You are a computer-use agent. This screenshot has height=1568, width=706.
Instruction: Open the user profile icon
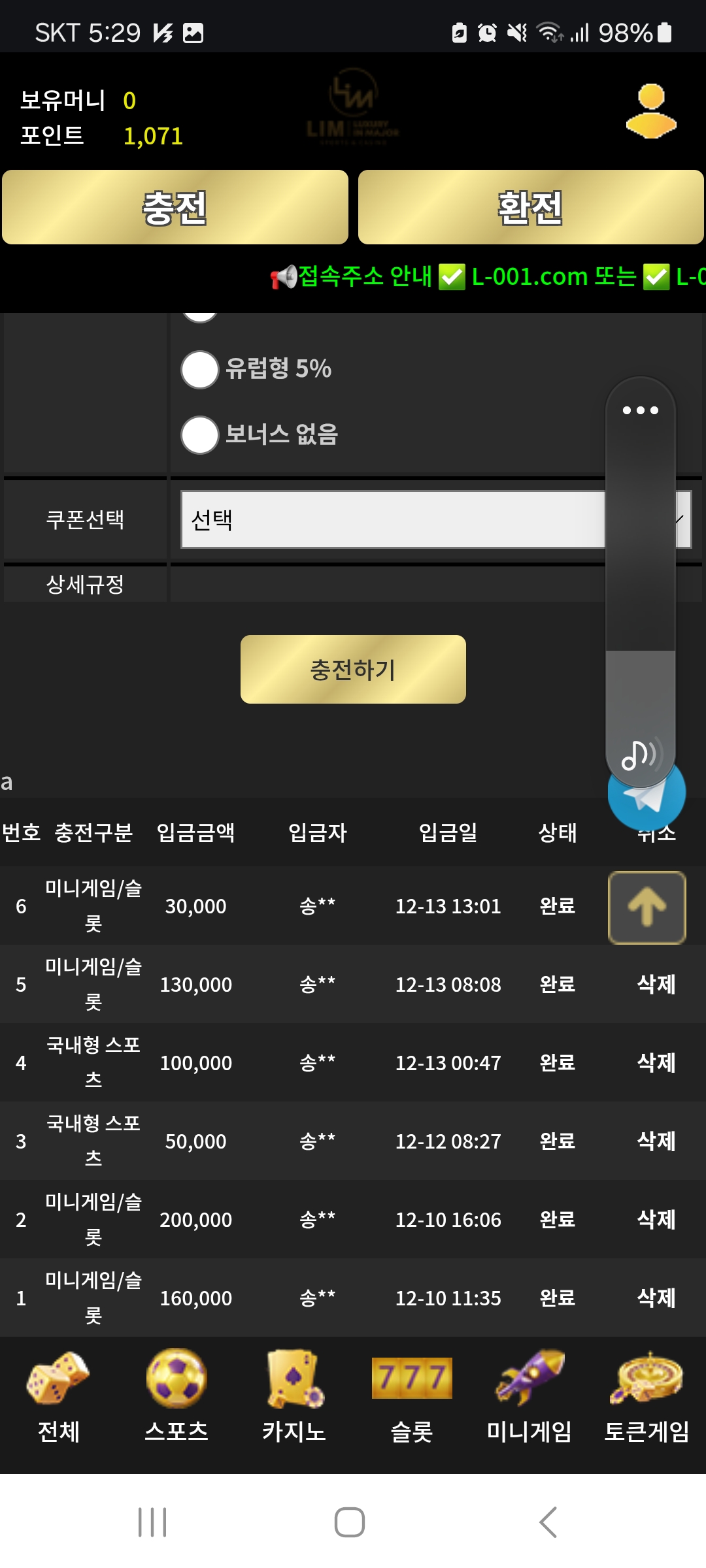click(650, 111)
